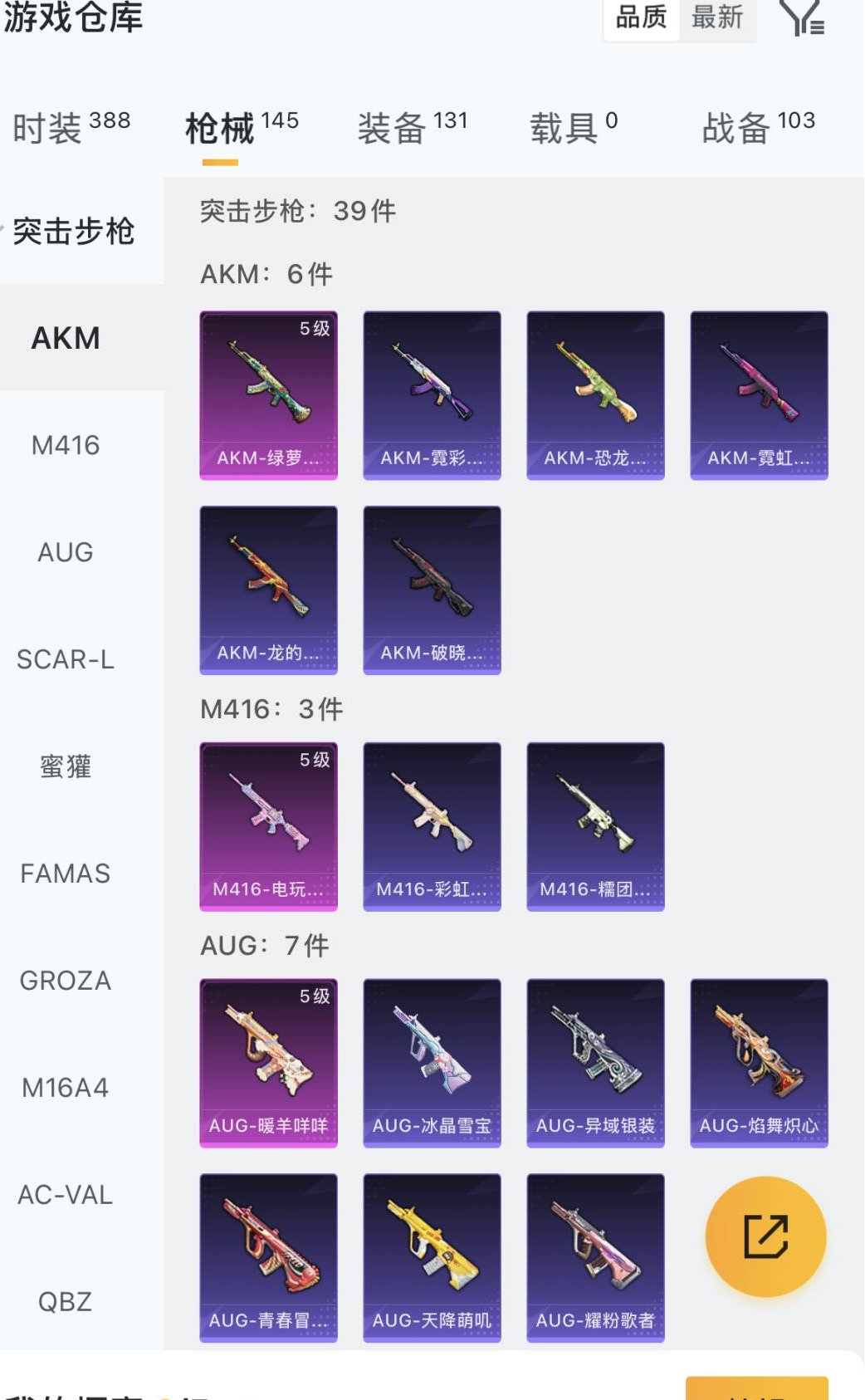865x1400 pixels.
Task: Sort items by 最新
Action: tap(716, 17)
